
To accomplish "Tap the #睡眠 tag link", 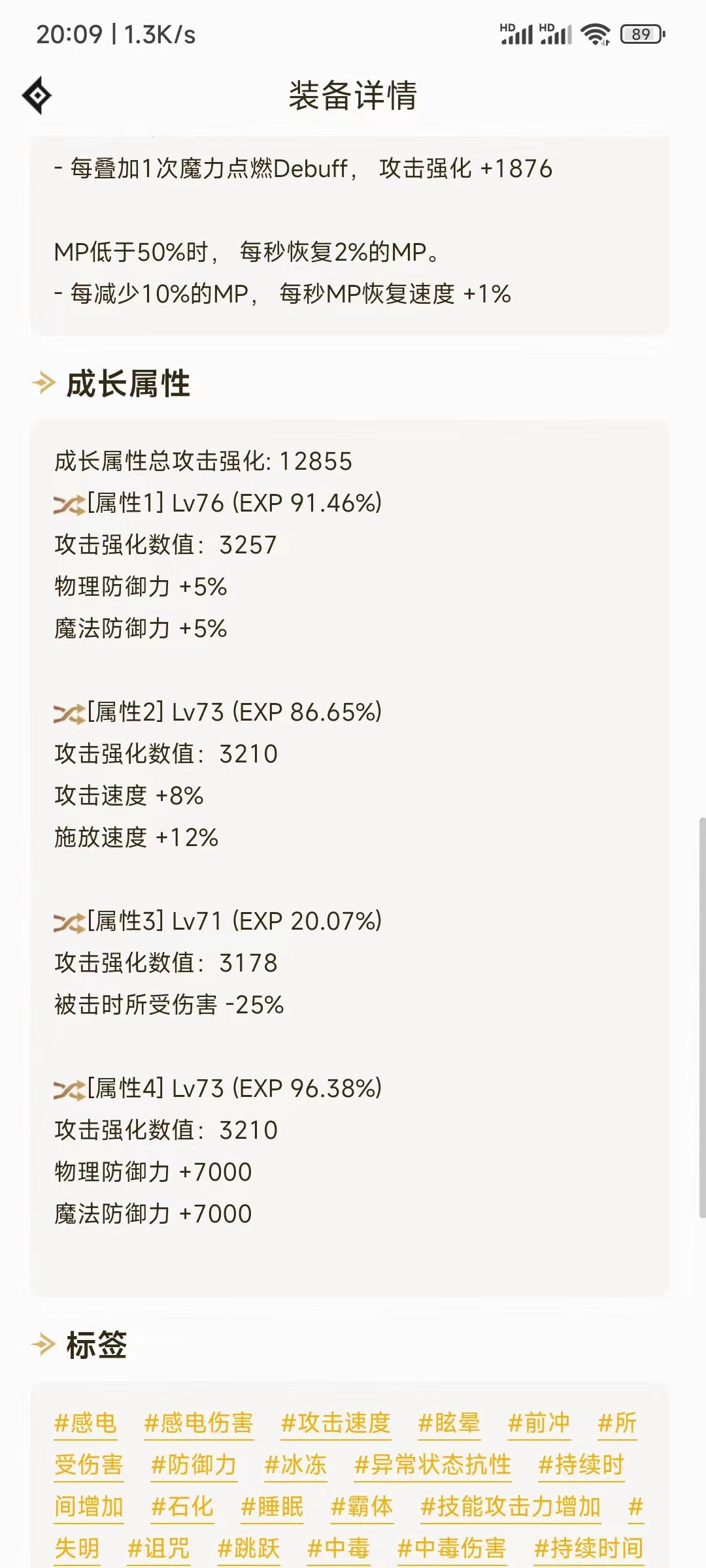I will [x=273, y=1507].
